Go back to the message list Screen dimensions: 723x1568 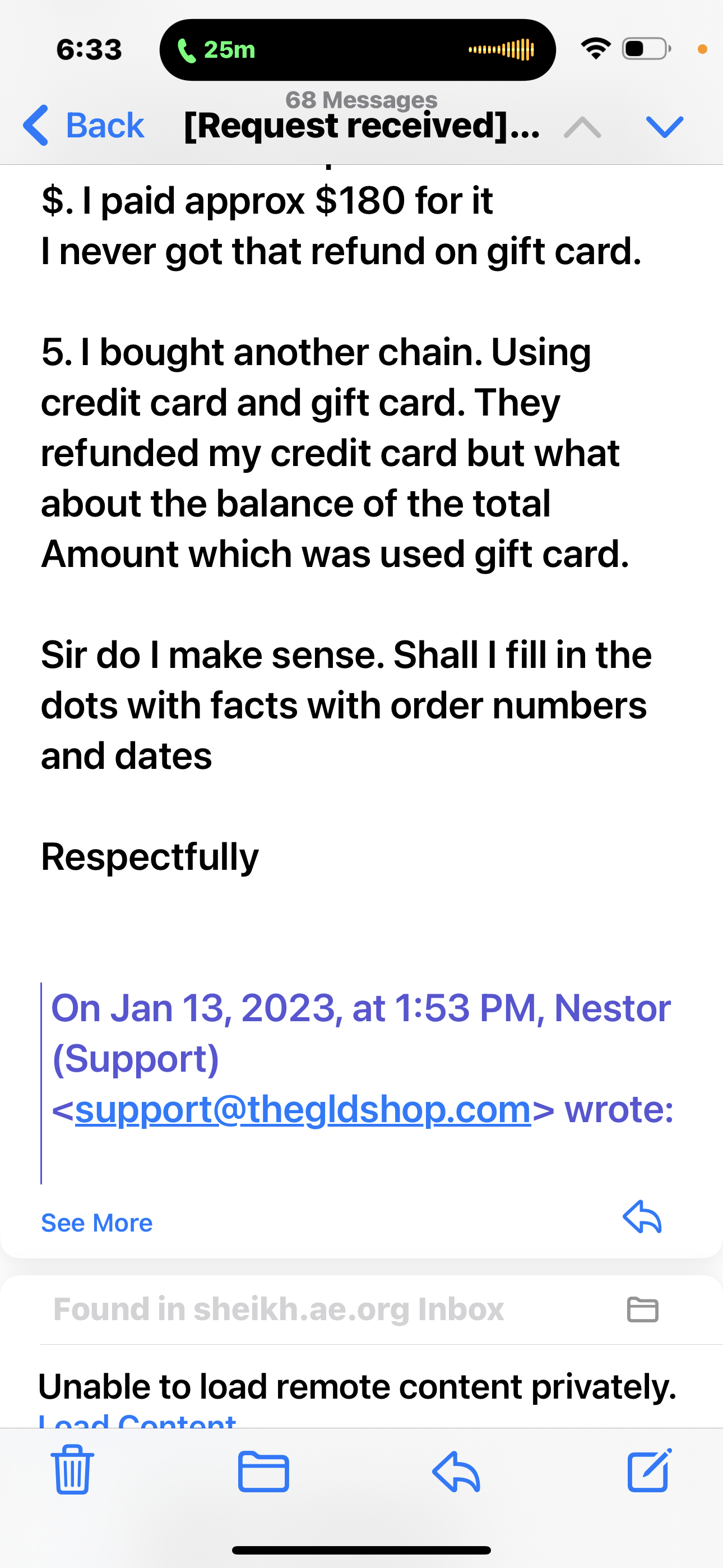84,126
